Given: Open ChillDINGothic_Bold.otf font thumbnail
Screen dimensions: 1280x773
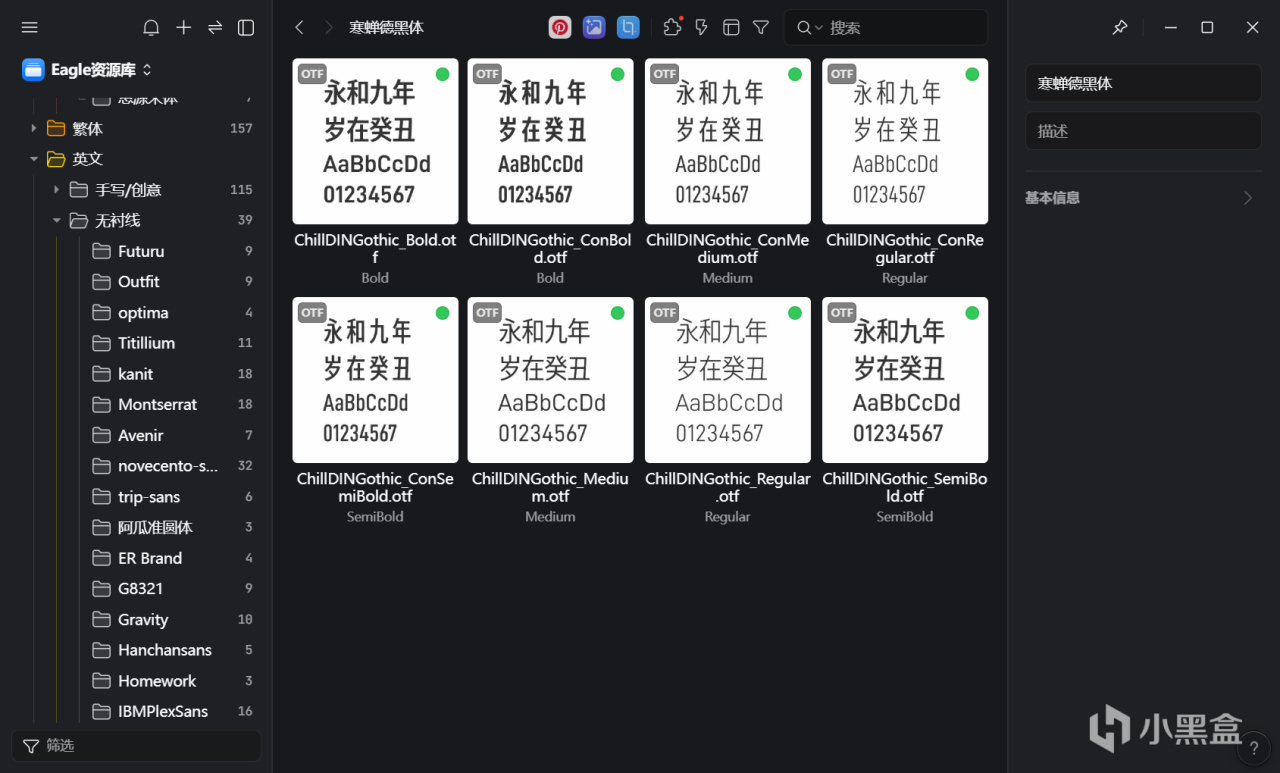Looking at the screenshot, I should tap(375, 141).
